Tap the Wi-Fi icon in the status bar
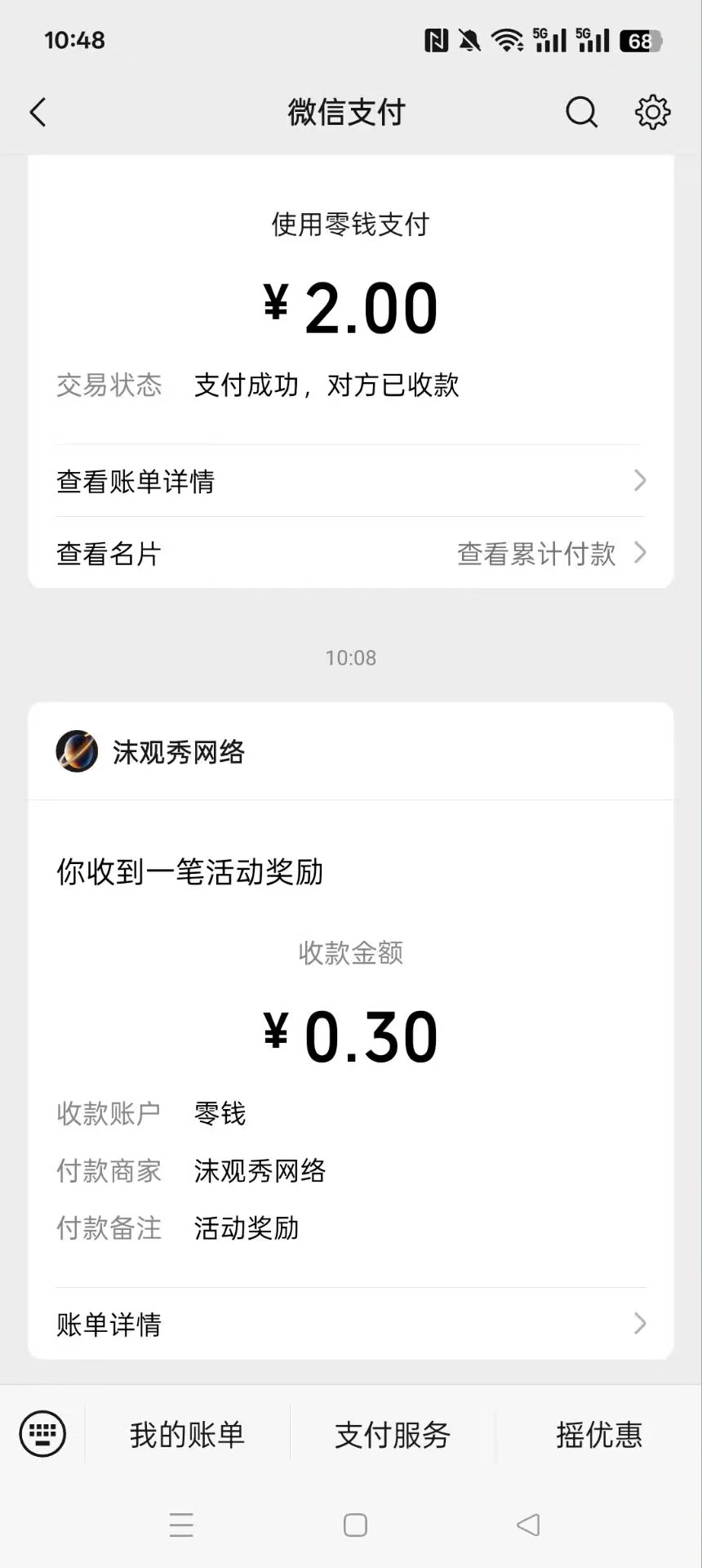702x1568 pixels. point(506,39)
